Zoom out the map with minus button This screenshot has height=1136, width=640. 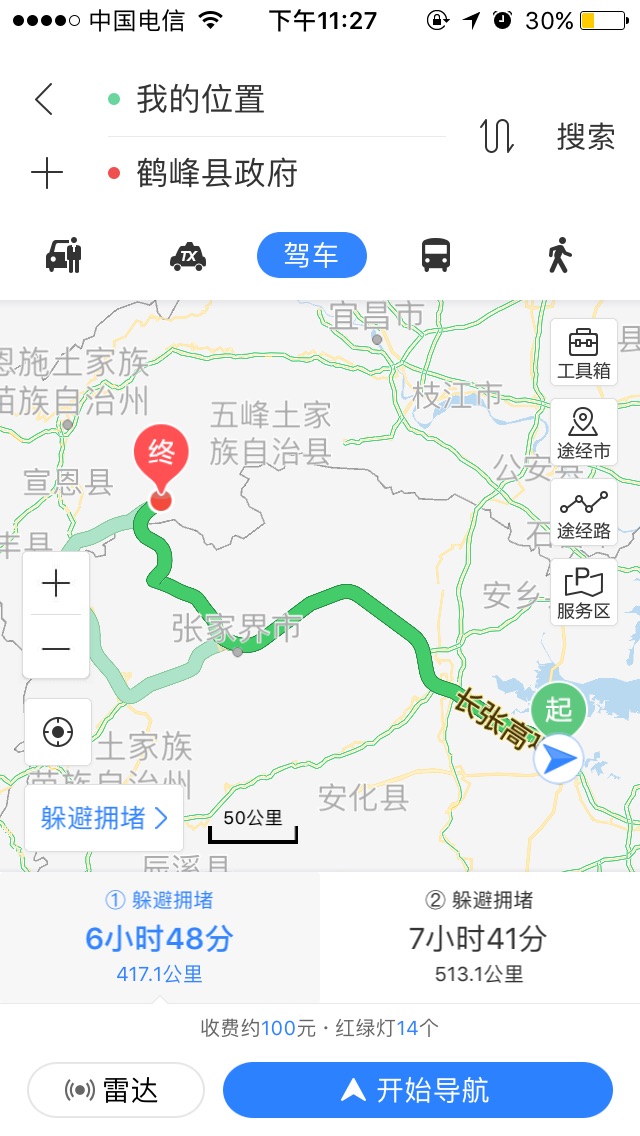point(56,648)
